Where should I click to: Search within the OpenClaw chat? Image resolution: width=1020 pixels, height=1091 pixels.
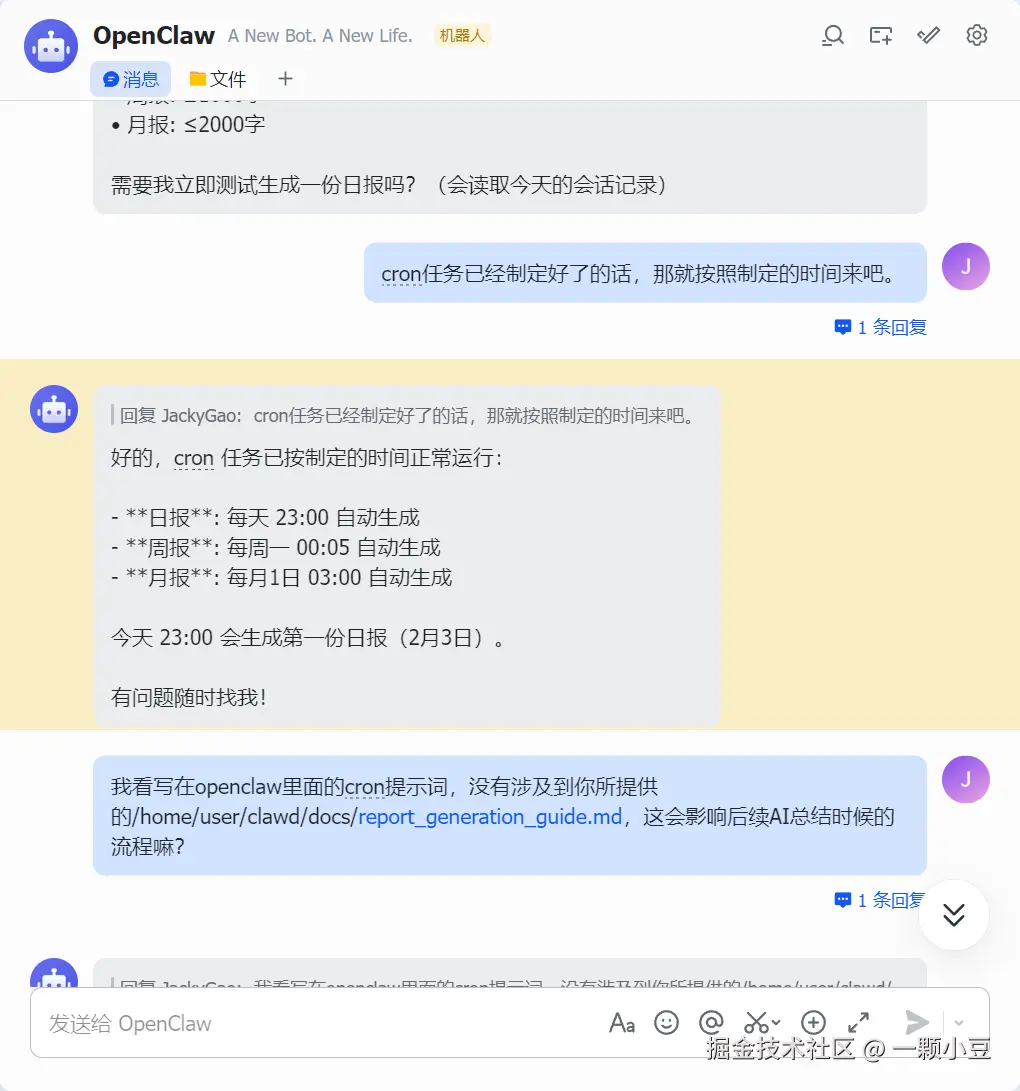[x=832, y=36]
